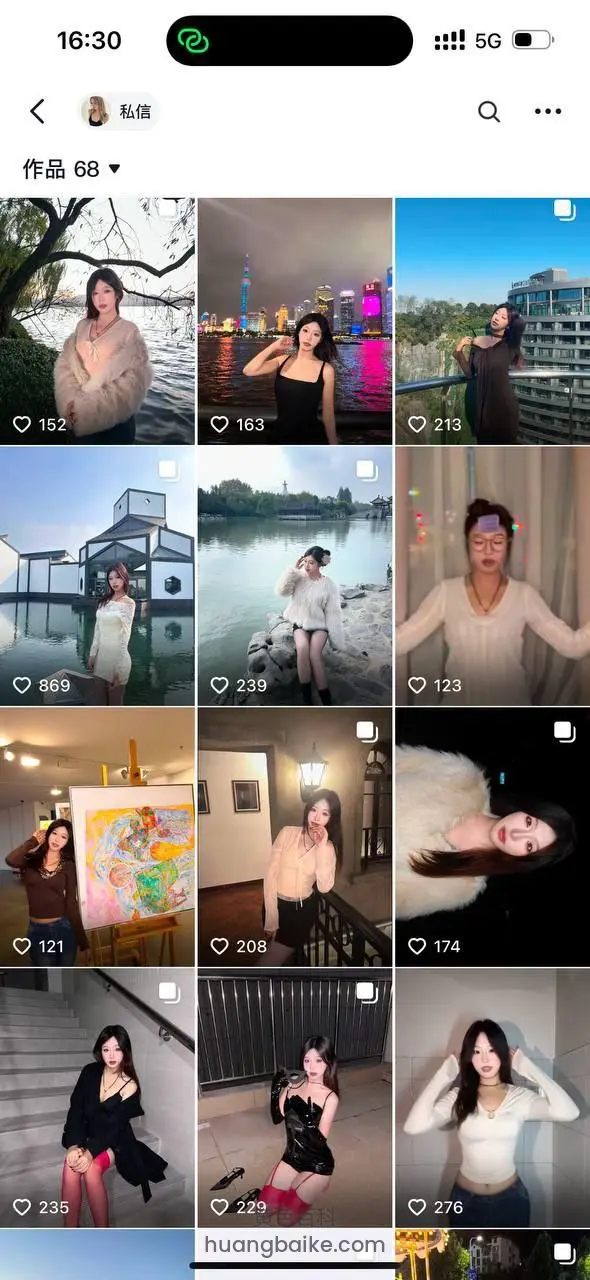View the post with 213 likes

tap(493, 320)
